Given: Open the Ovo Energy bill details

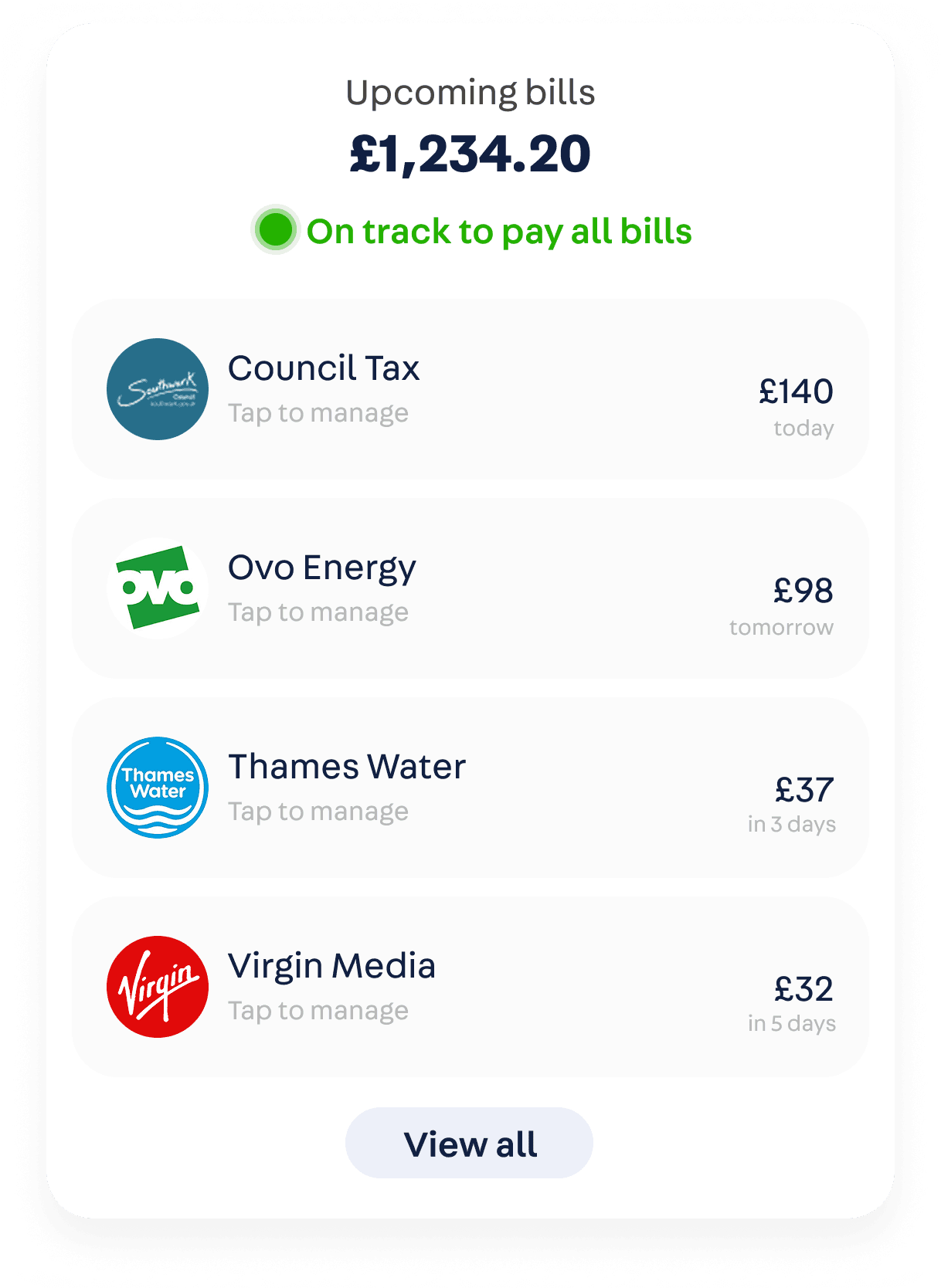Looking at the screenshot, I should pos(470,588).
